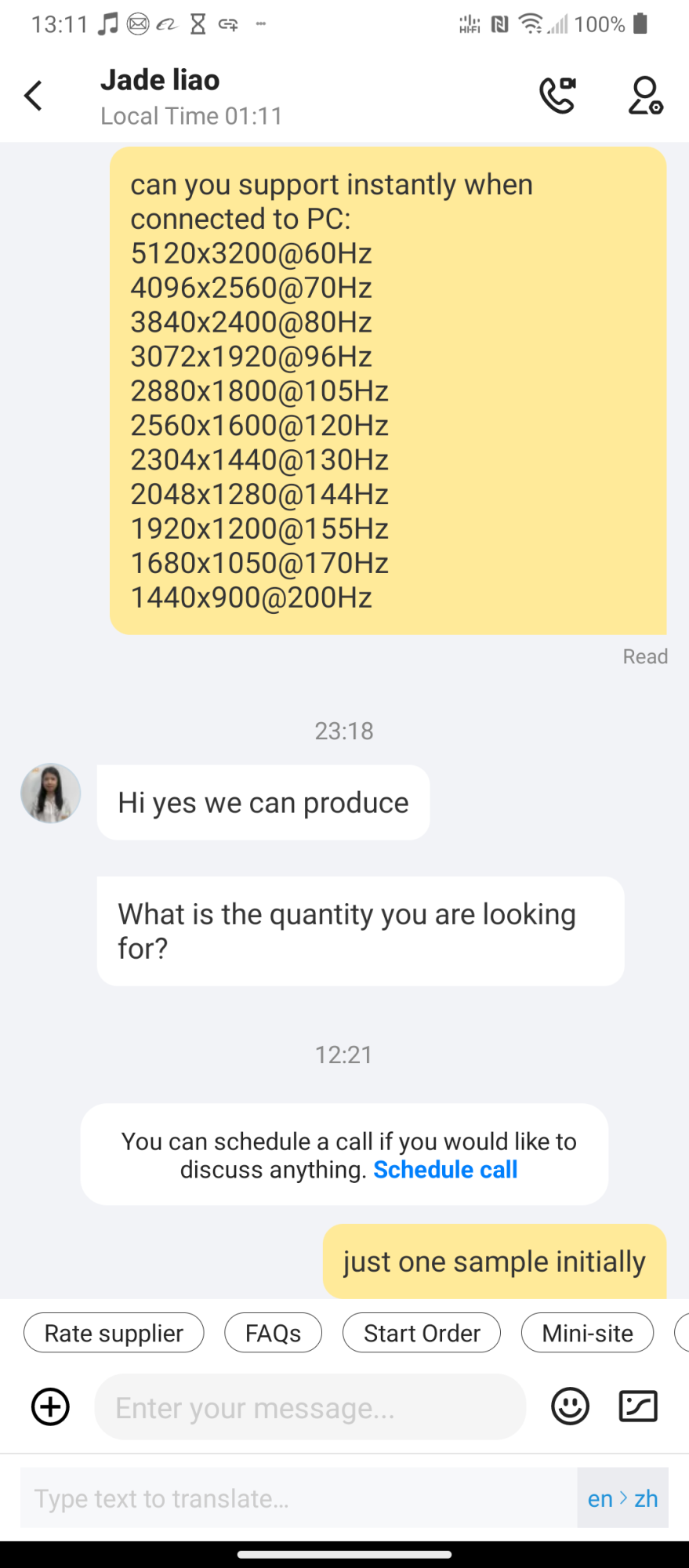This screenshot has width=689, height=1568.
Task: Select the Start Order chip
Action: (422, 1333)
